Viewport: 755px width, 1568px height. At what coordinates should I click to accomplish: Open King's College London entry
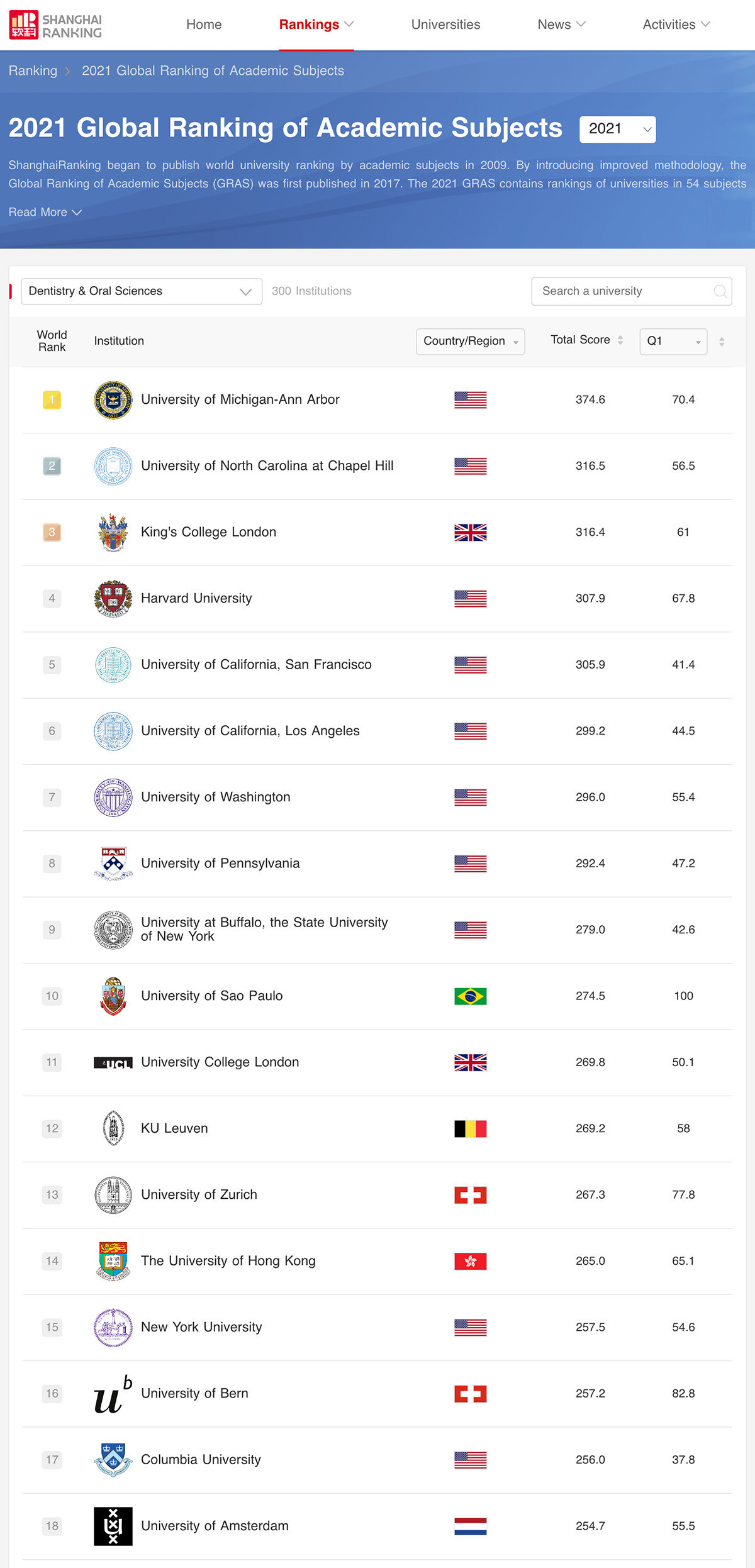pyautogui.click(x=208, y=532)
